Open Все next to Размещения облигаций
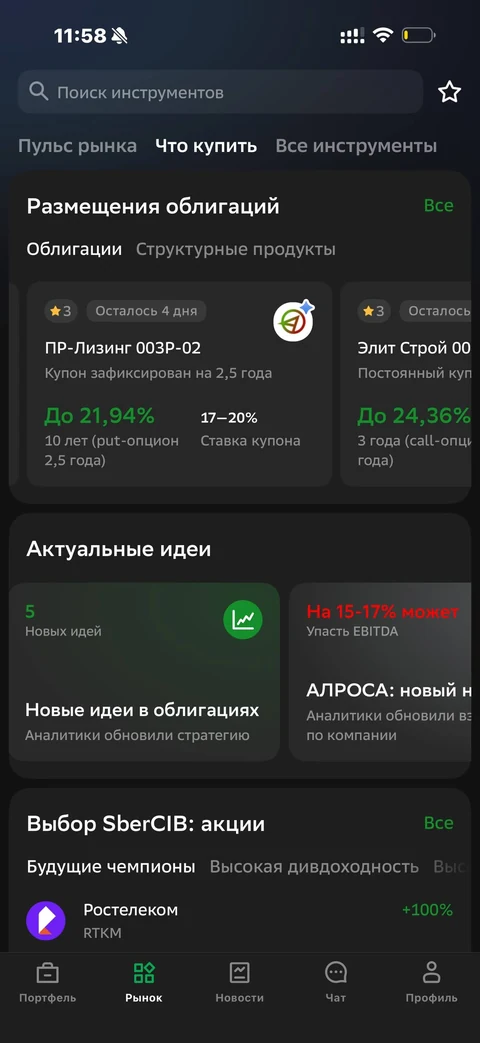The image size is (480, 1043). [x=439, y=206]
